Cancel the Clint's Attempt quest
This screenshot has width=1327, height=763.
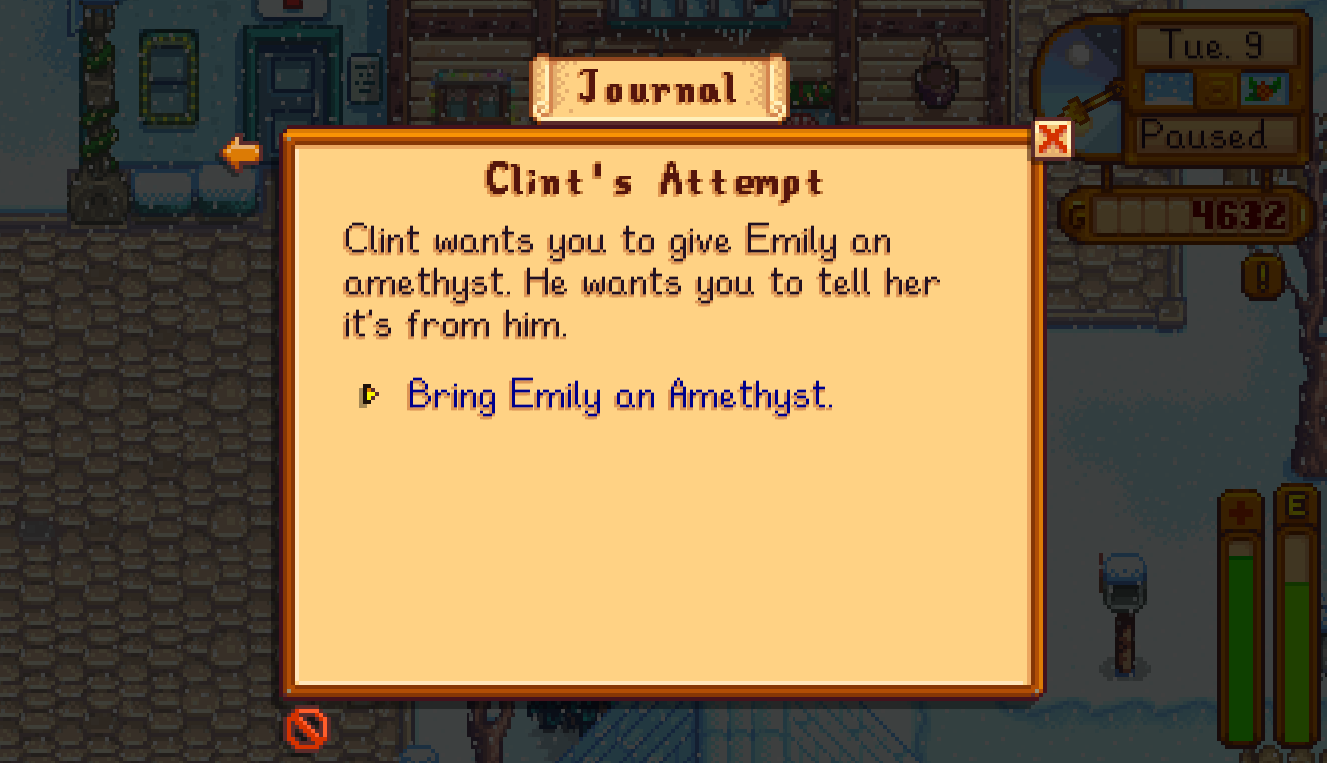coord(307,729)
